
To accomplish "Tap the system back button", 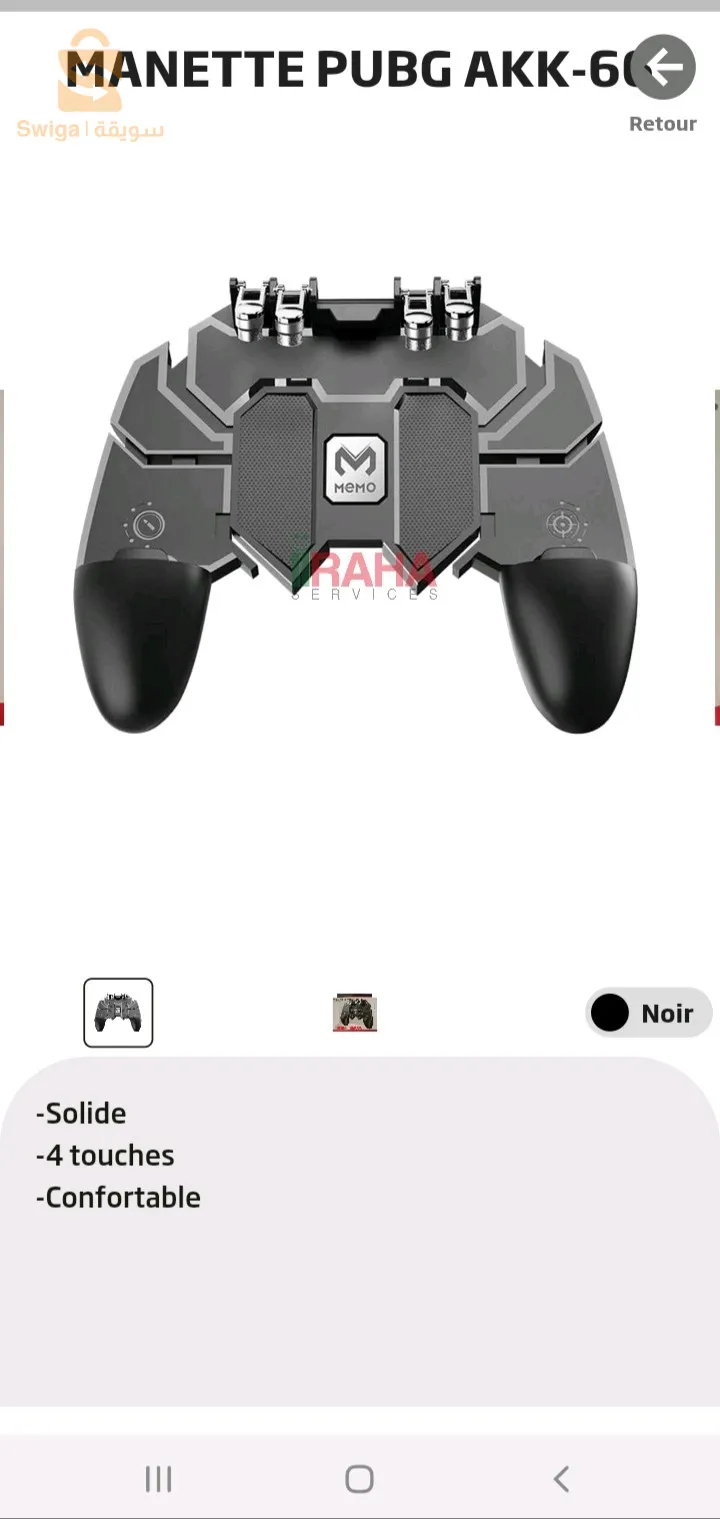I will pos(562,1478).
